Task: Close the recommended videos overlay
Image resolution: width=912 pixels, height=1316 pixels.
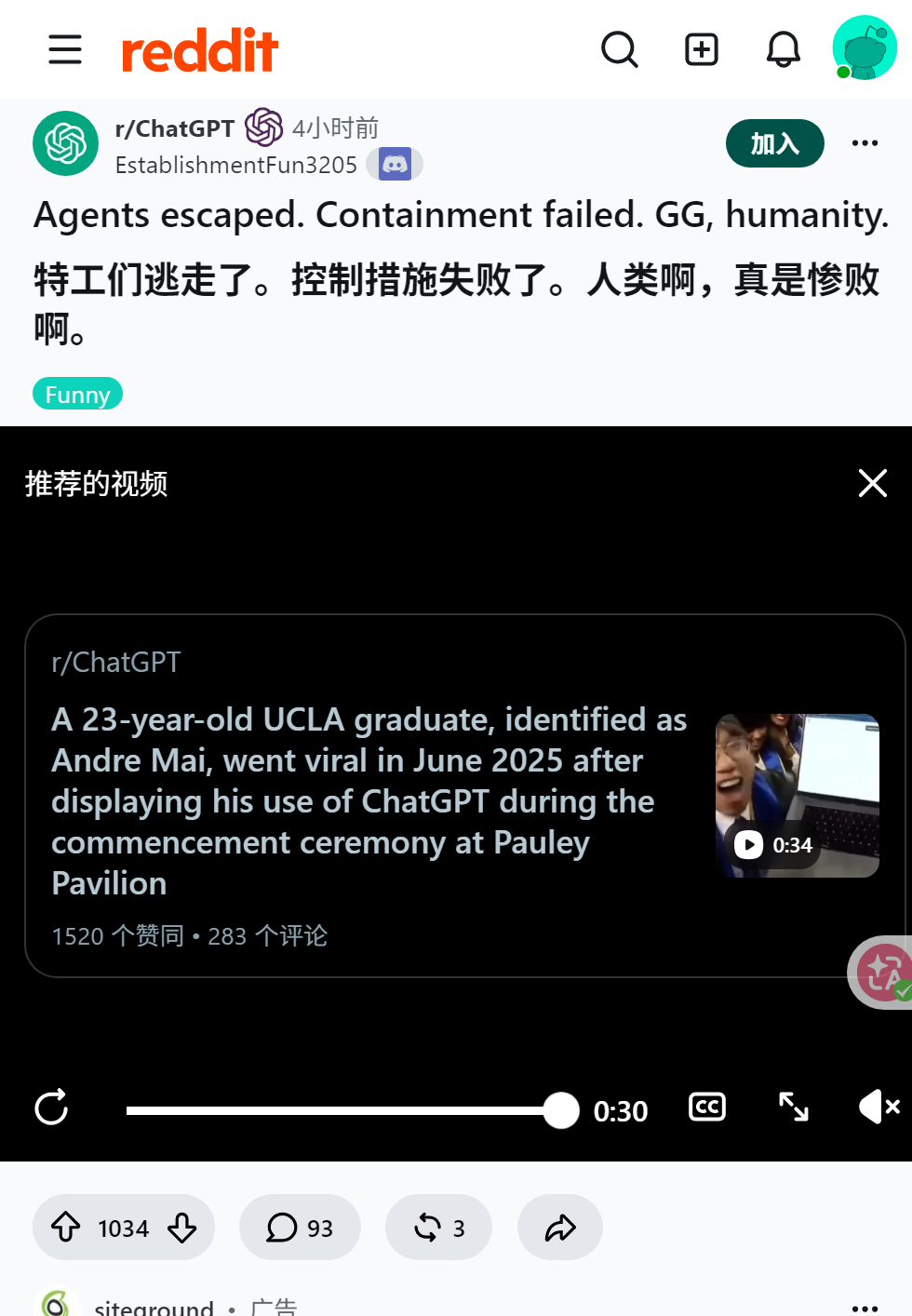Action: coord(873,483)
